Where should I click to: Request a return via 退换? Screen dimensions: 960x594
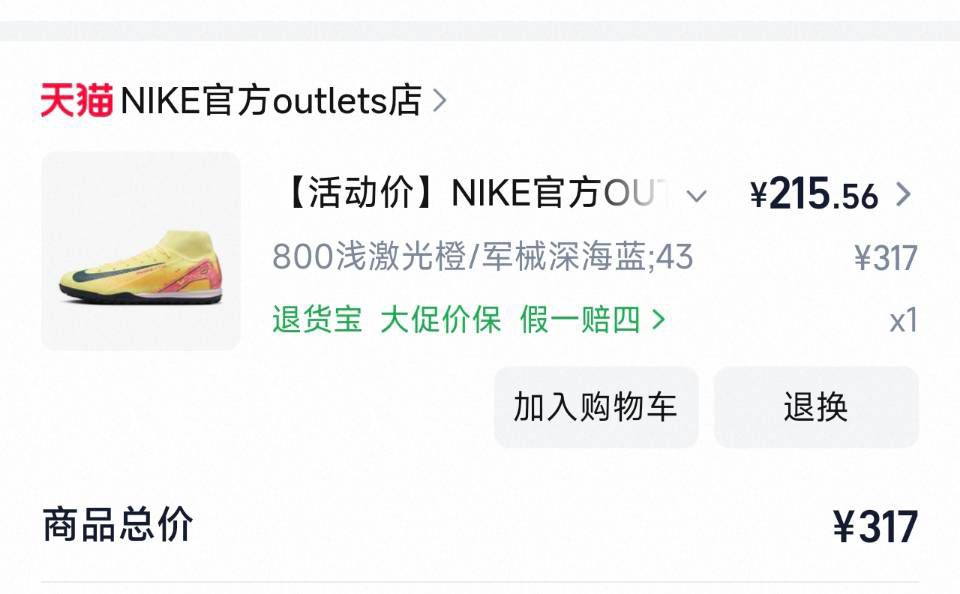(815, 407)
